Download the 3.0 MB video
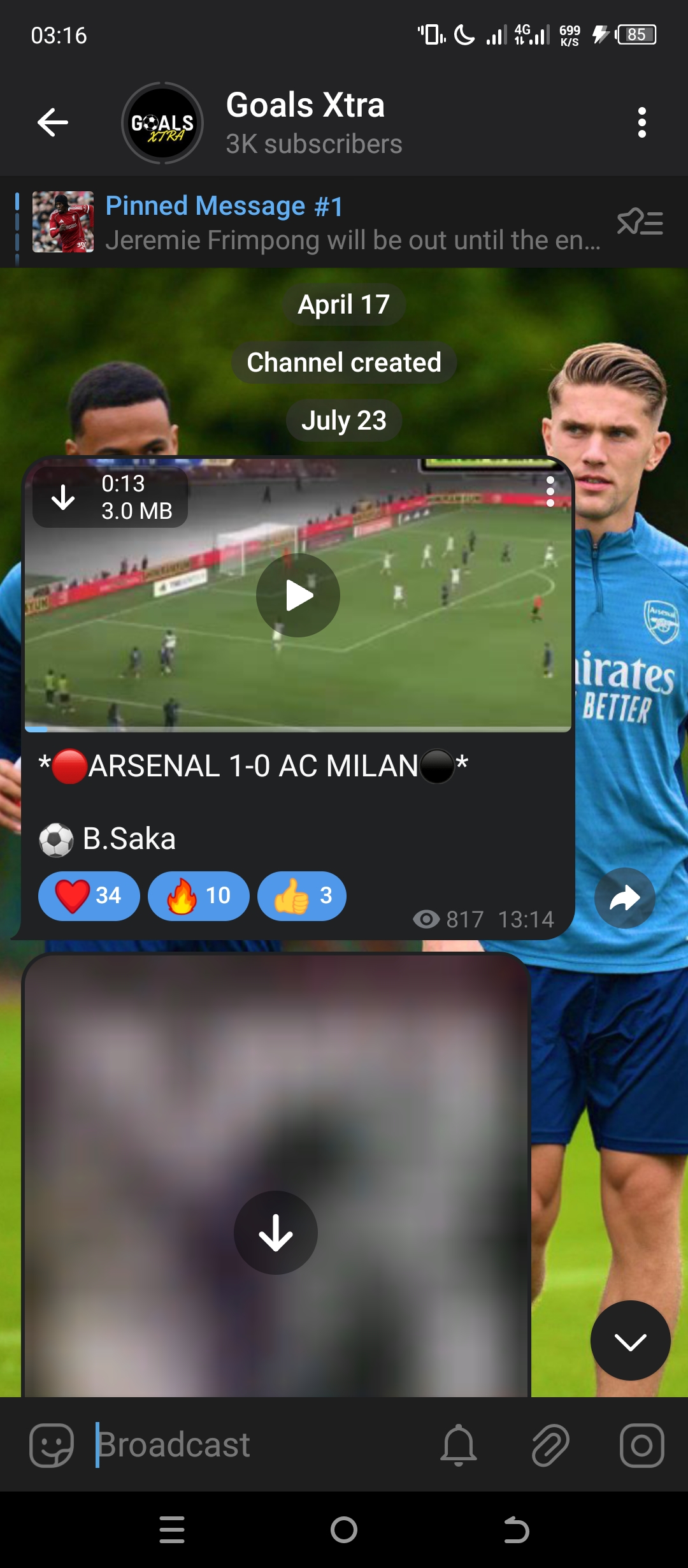 click(x=63, y=497)
